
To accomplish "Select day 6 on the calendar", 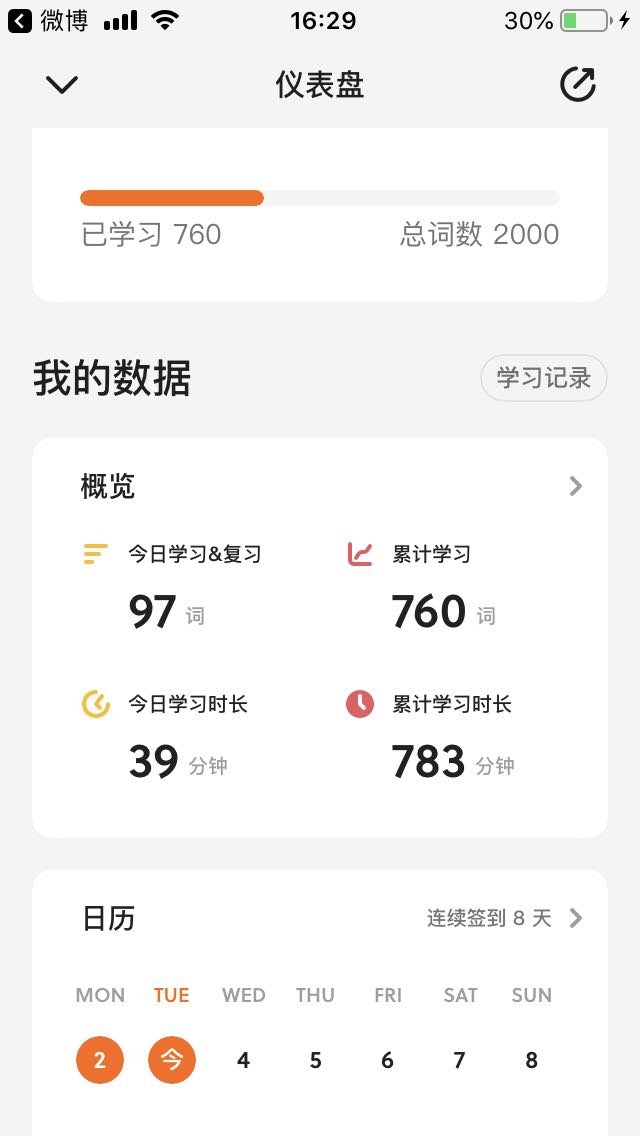I will pos(388,1061).
